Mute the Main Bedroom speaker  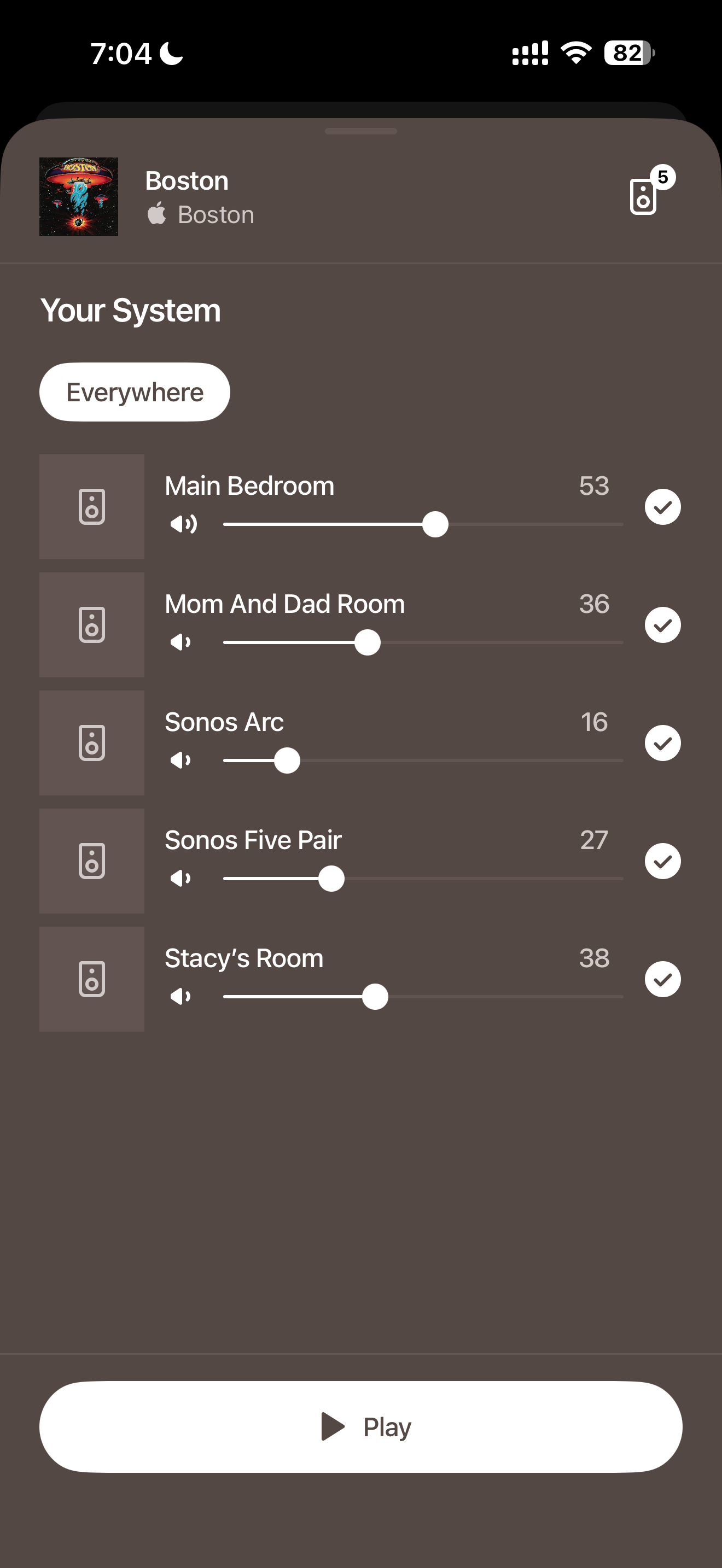click(x=183, y=523)
